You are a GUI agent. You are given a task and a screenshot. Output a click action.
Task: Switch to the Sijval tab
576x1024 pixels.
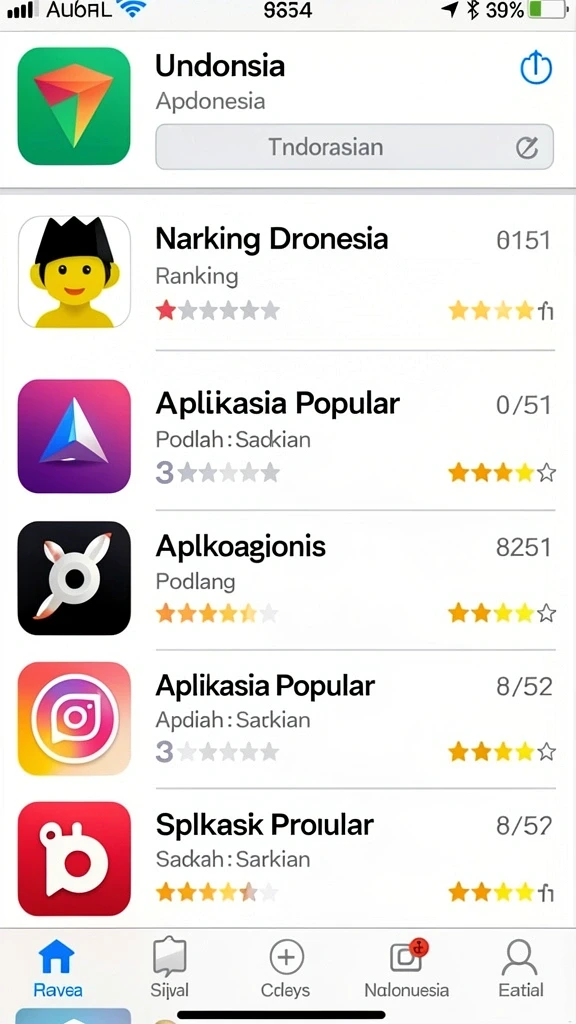pyautogui.click(x=170, y=968)
